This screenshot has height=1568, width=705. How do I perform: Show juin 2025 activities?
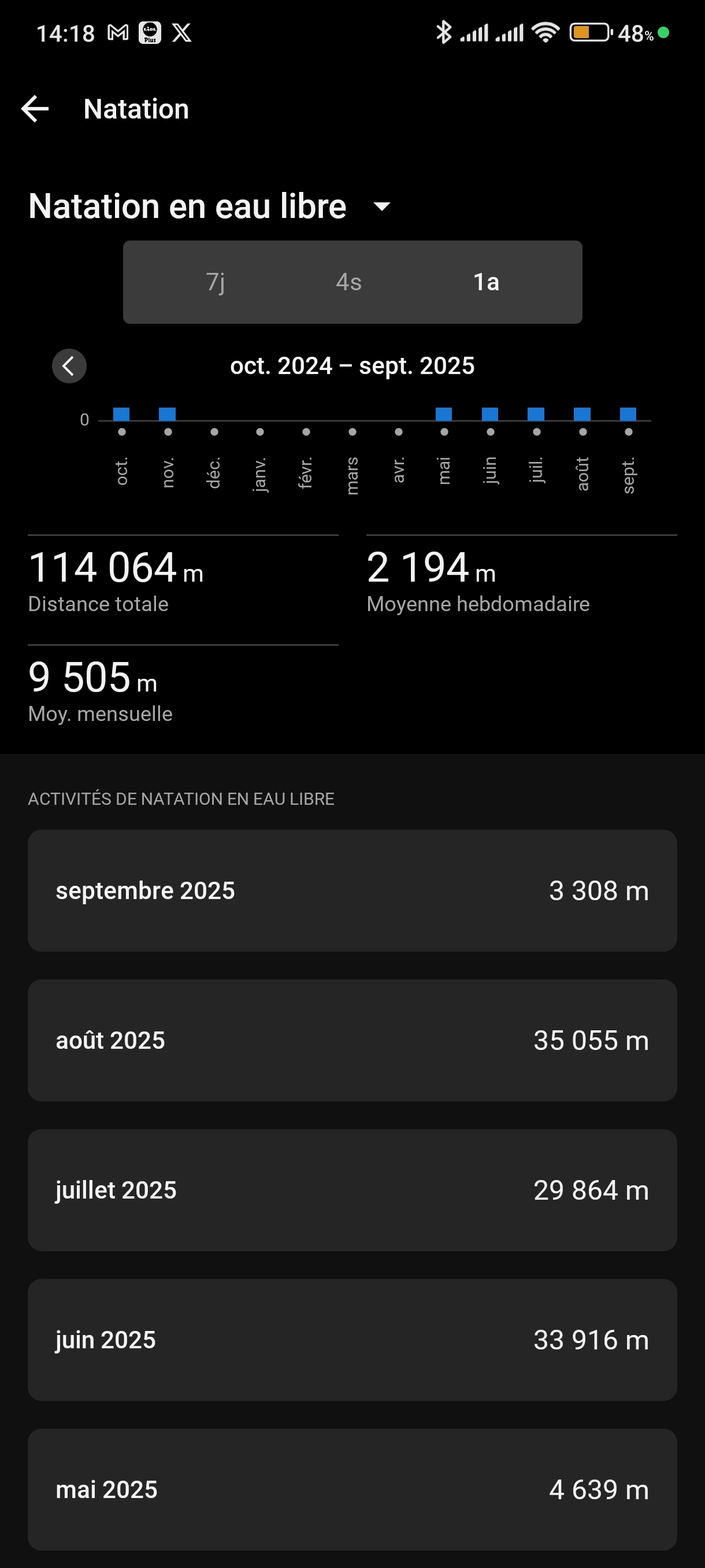point(352,1340)
